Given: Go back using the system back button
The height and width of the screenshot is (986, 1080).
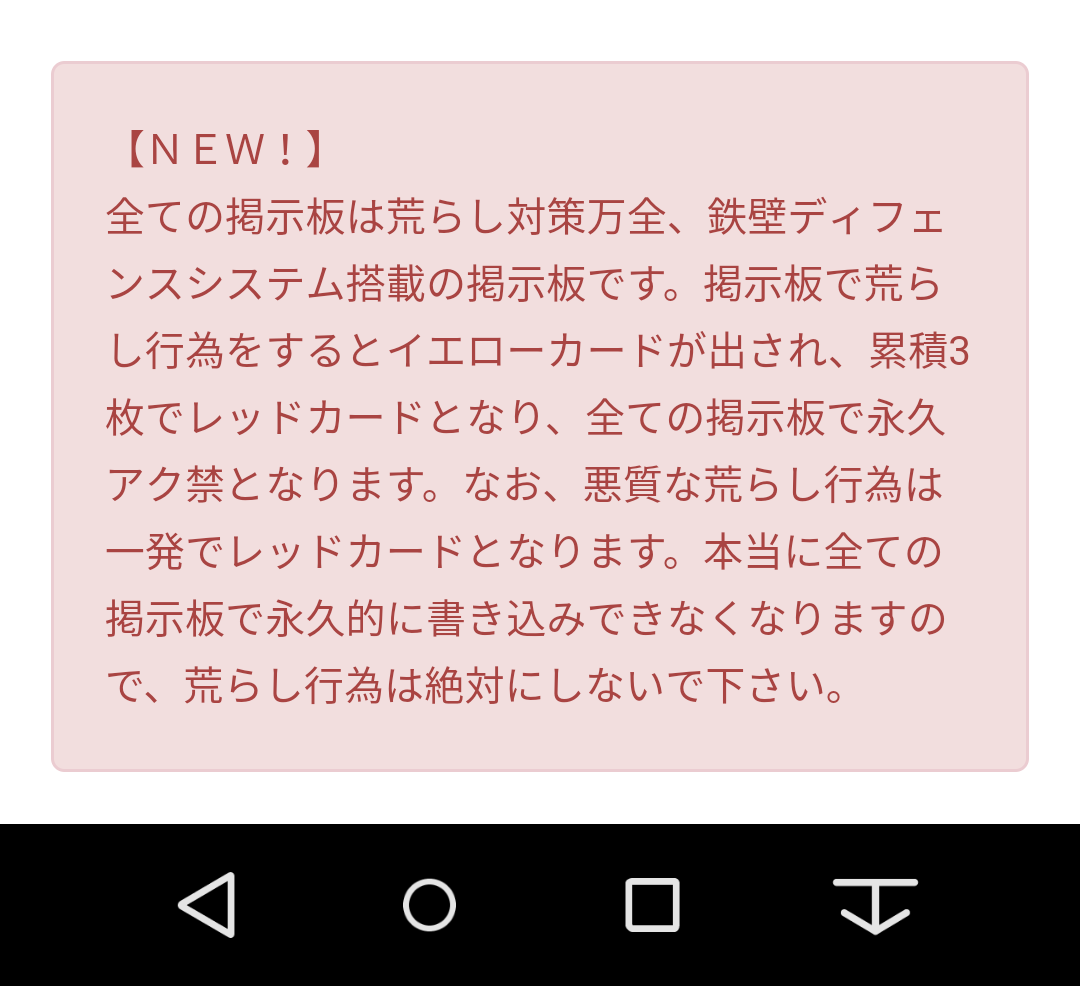Looking at the screenshot, I should (209, 905).
